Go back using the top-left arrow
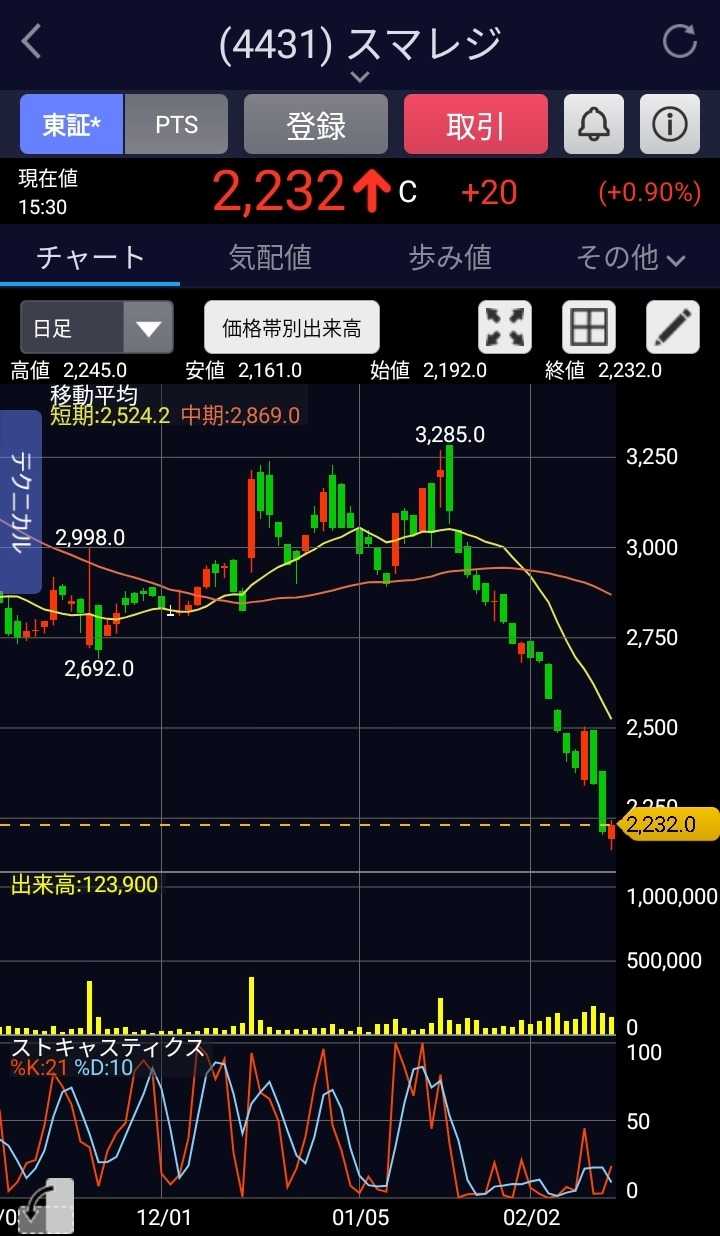This screenshot has width=720, height=1236. tap(32, 42)
